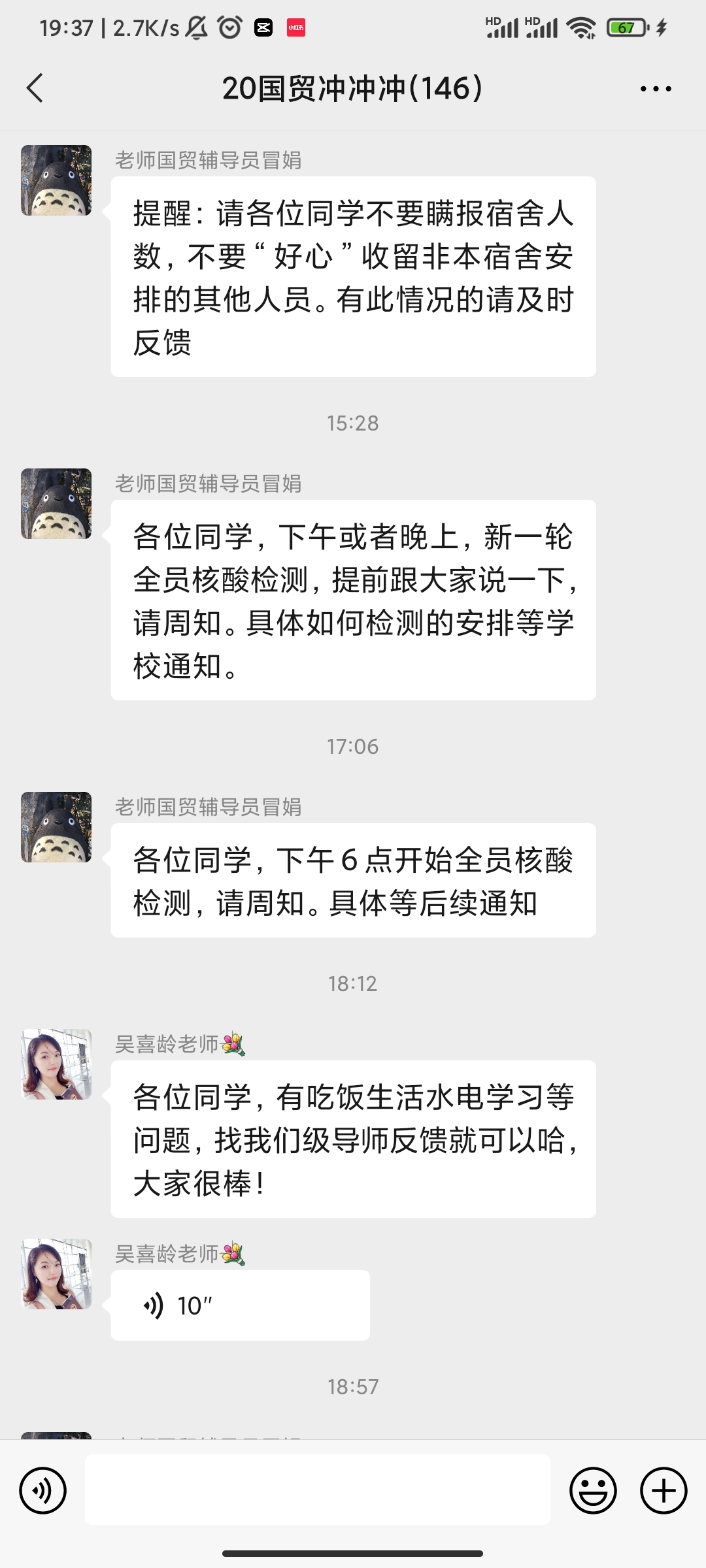
Task: Focus the message text field
Action: pos(318,1490)
